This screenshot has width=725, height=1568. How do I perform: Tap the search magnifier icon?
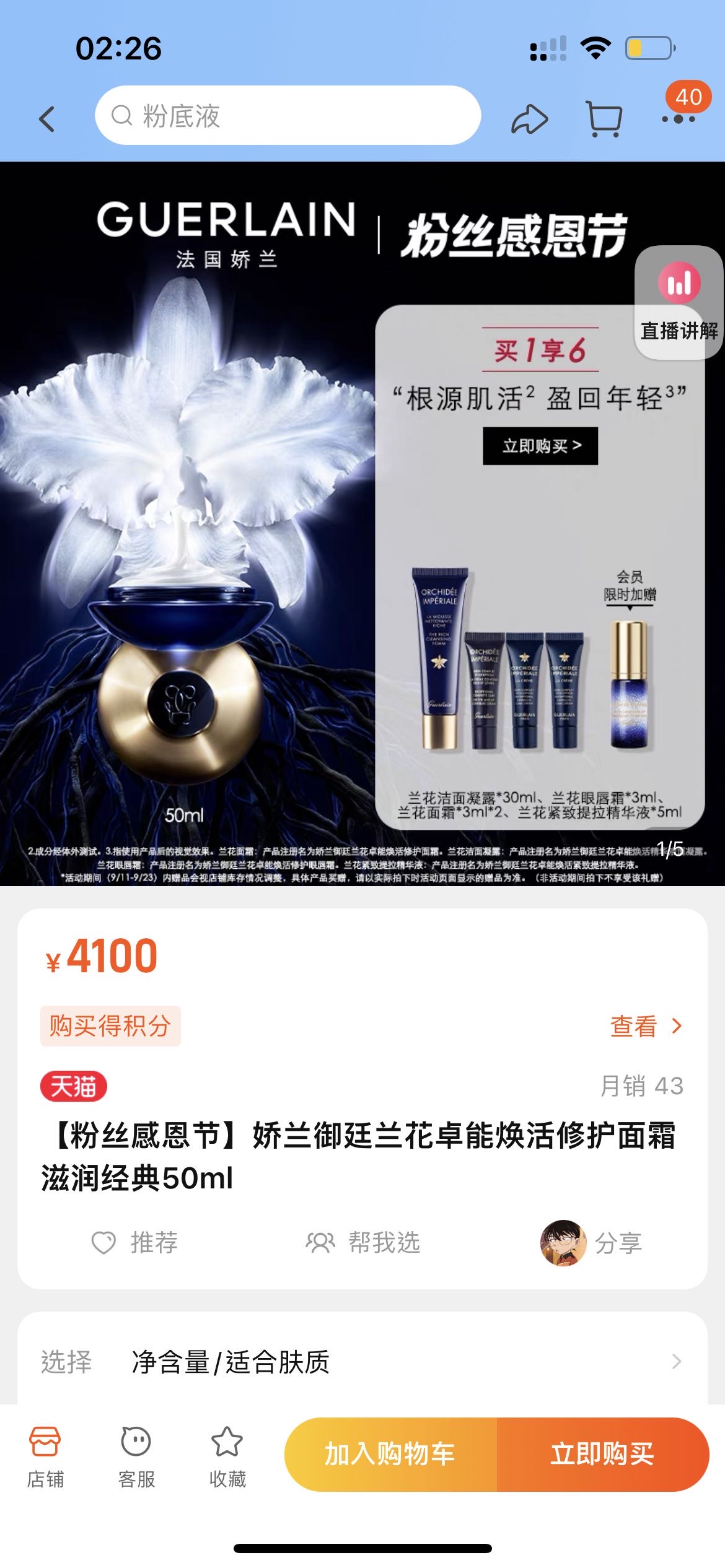pyautogui.click(x=123, y=116)
